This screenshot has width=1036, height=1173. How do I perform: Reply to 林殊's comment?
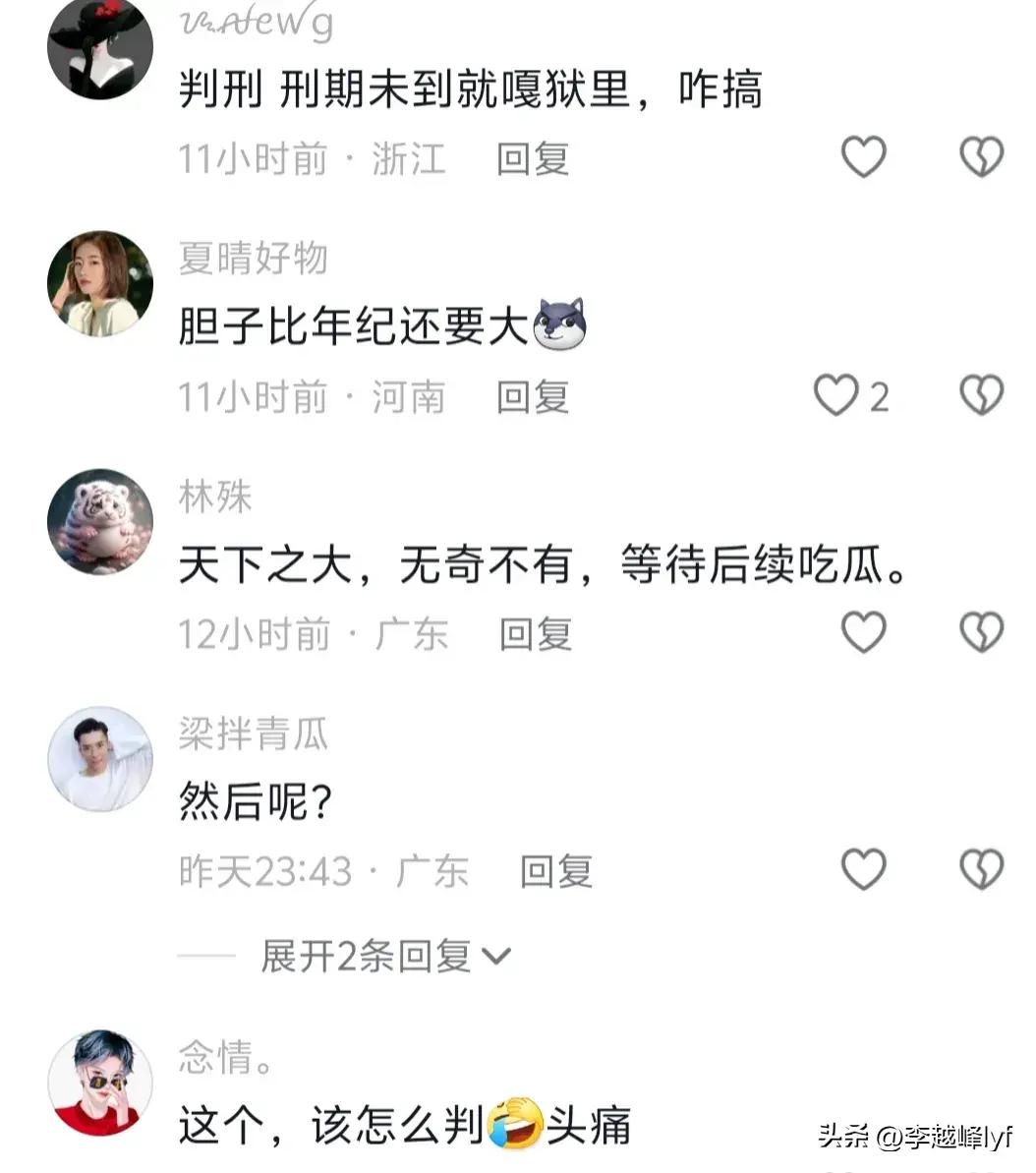point(536,634)
